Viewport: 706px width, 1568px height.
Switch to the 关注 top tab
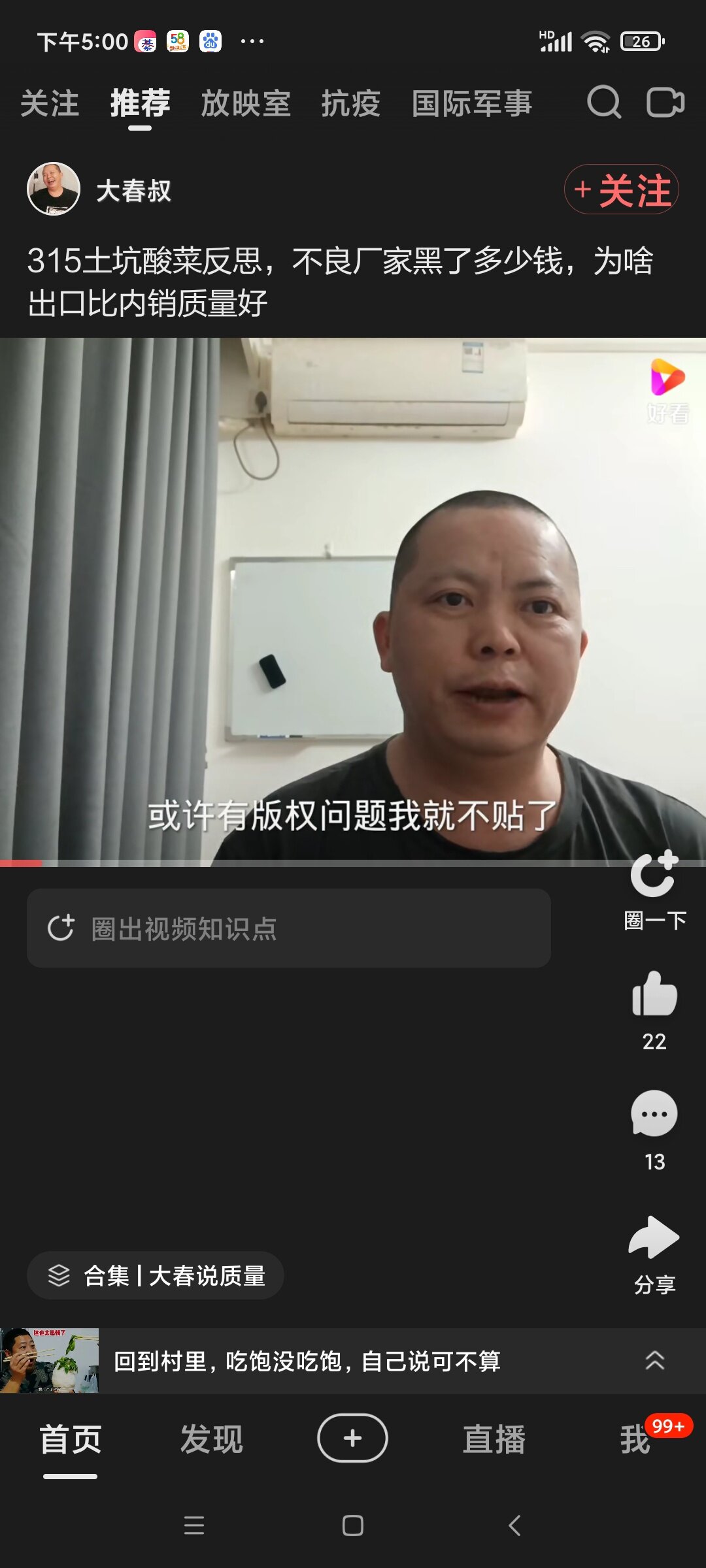pos(50,104)
